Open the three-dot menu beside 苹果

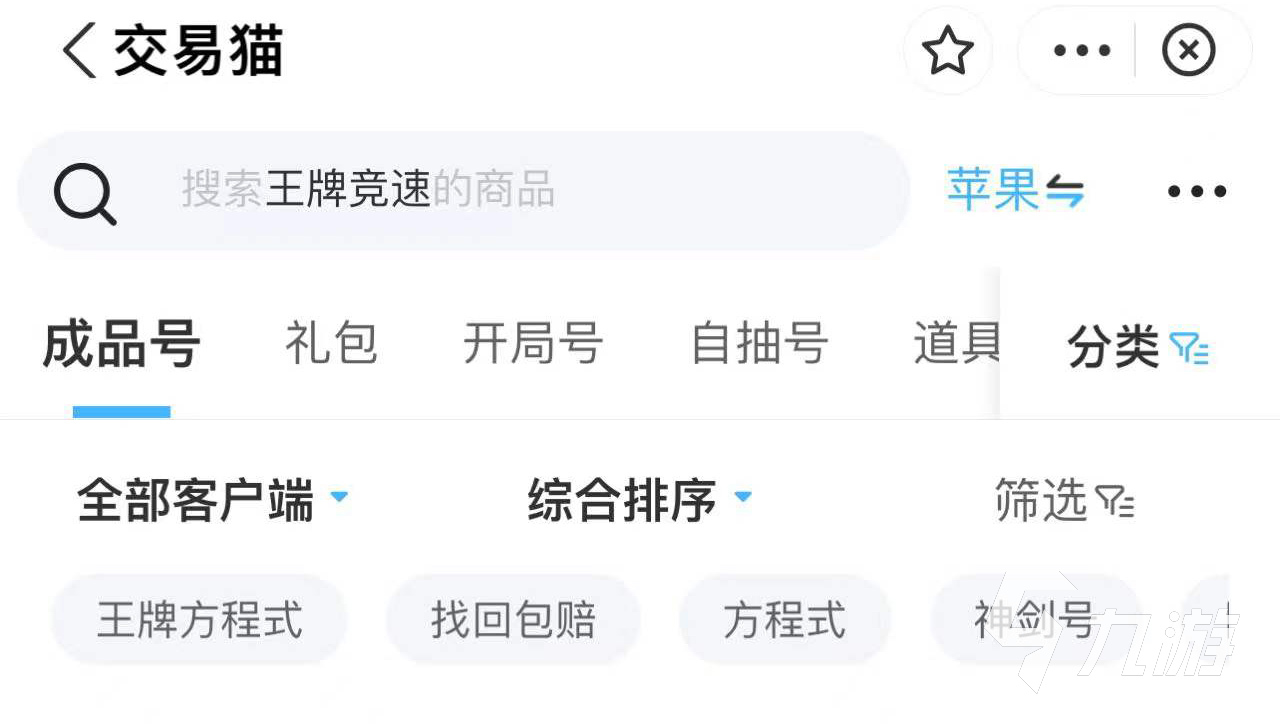(1197, 191)
